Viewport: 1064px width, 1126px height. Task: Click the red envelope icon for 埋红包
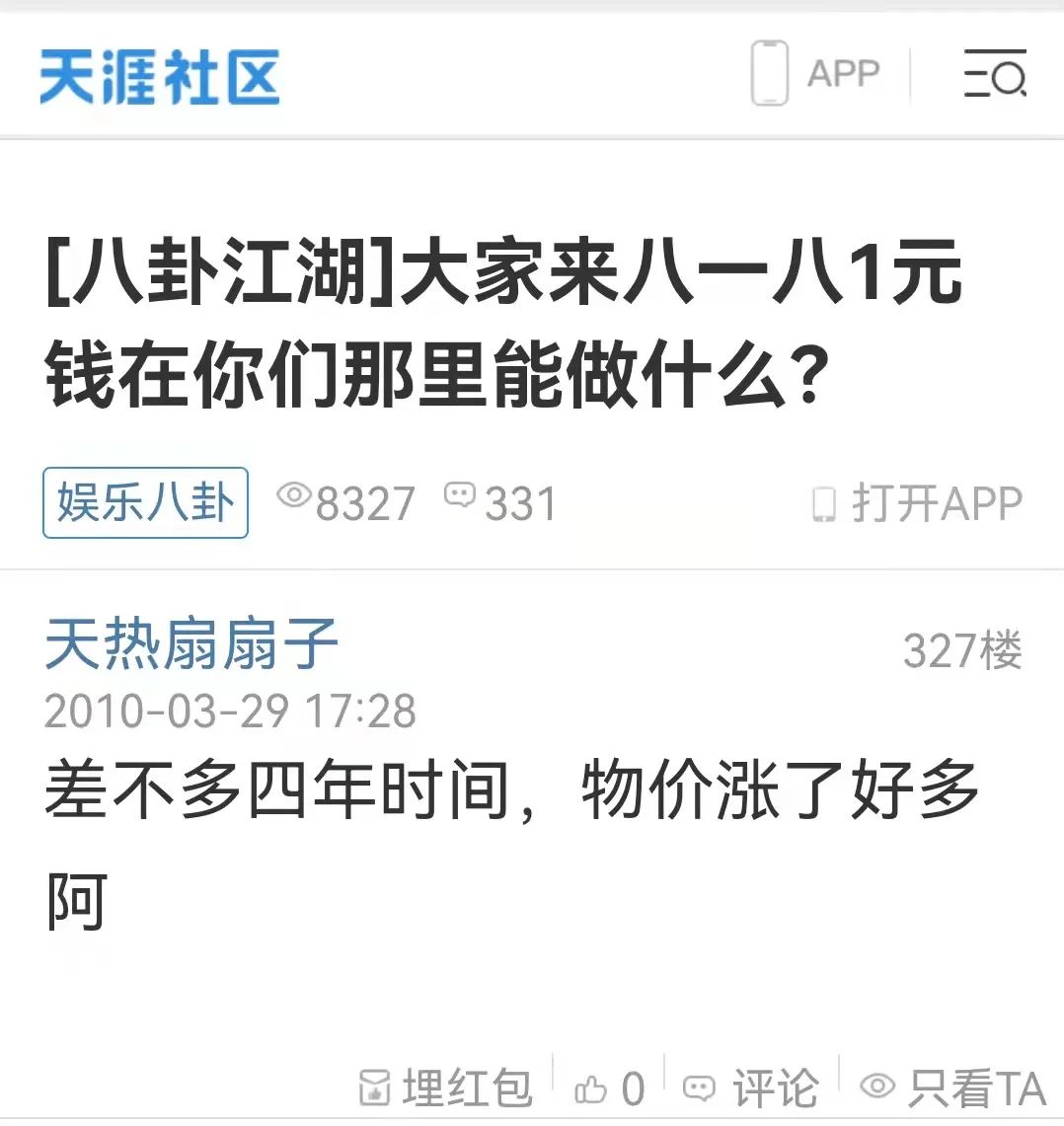pos(375,1086)
